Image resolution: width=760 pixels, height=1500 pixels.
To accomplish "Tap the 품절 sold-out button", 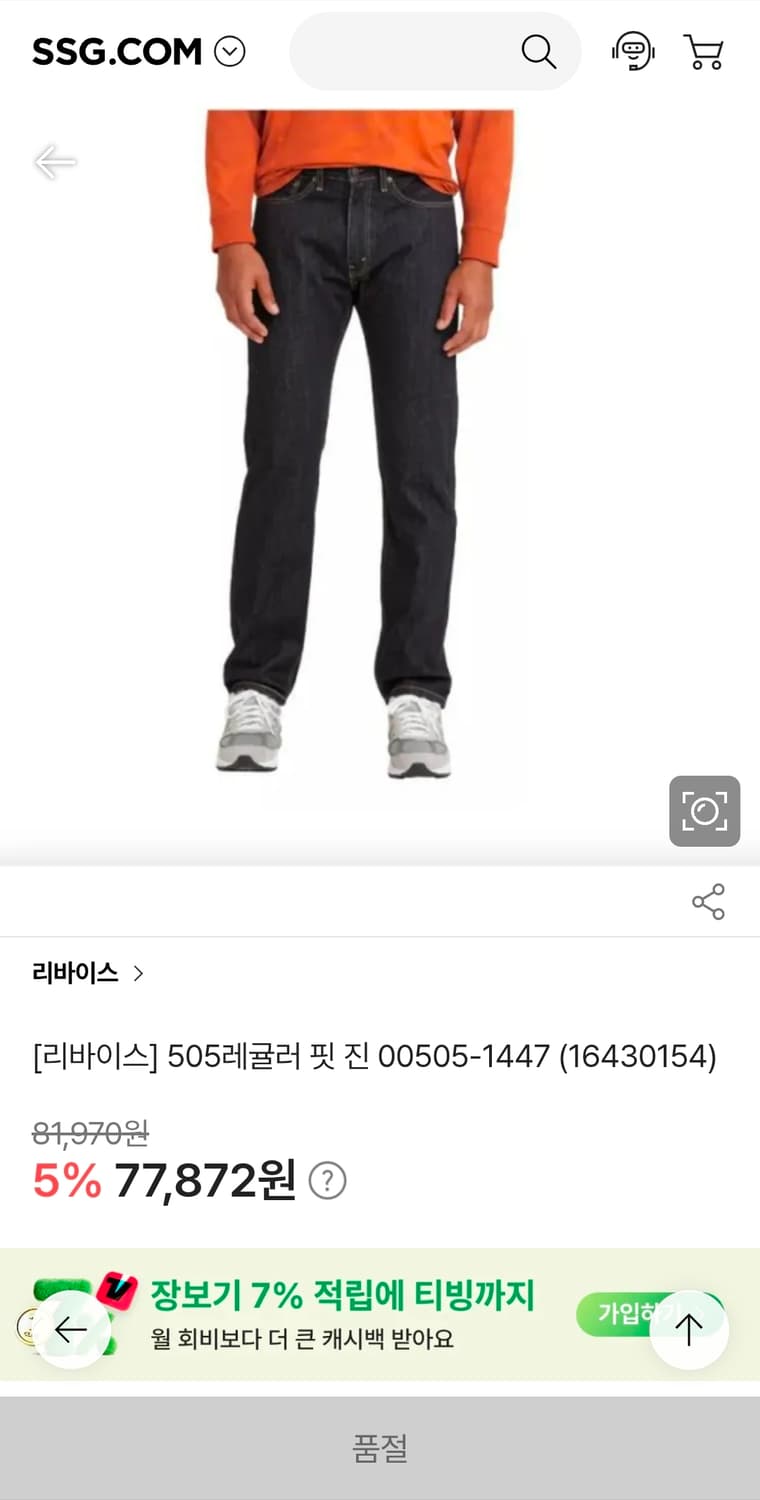I will [380, 1446].
